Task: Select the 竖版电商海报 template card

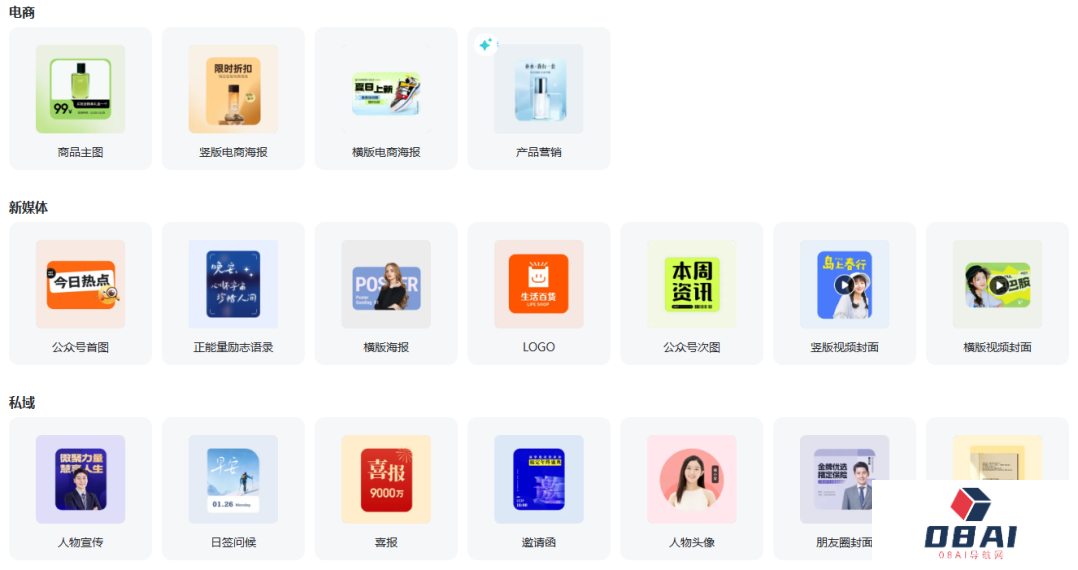Action: click(233, 98)
